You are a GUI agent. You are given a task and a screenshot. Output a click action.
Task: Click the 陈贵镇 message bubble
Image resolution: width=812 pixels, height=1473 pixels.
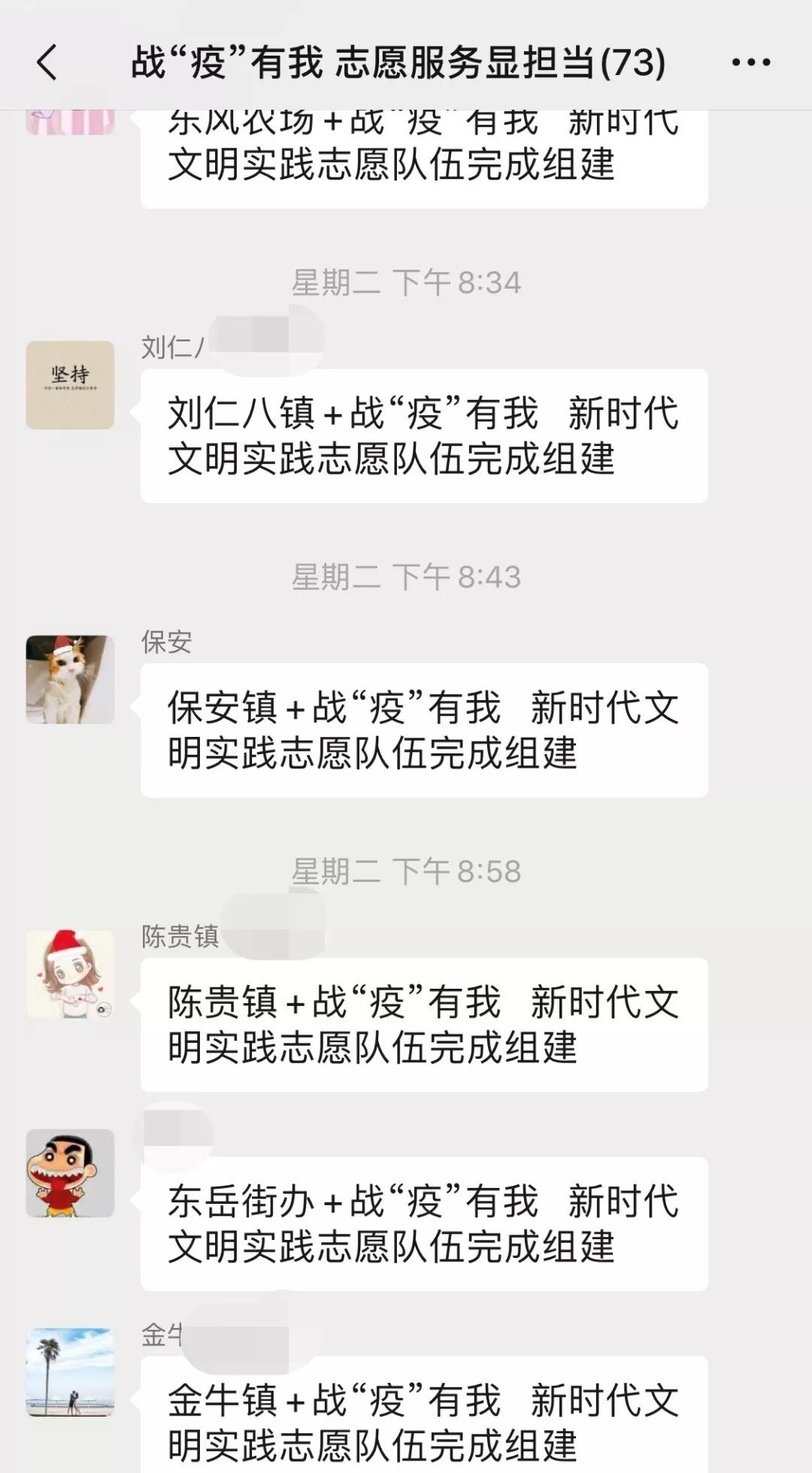pos(425,1023)
